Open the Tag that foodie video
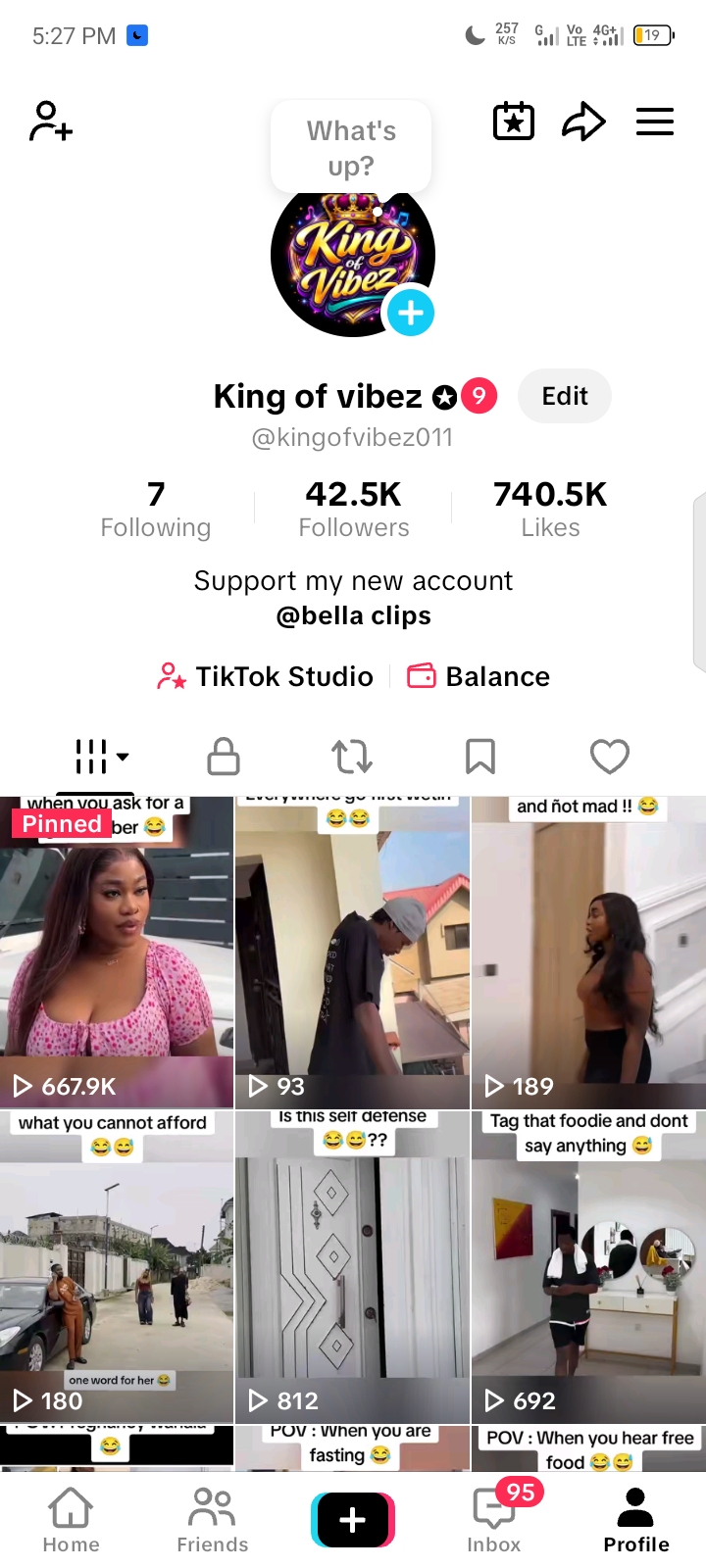This screenshot has width=706, height=1568. tap(588, 1266)
